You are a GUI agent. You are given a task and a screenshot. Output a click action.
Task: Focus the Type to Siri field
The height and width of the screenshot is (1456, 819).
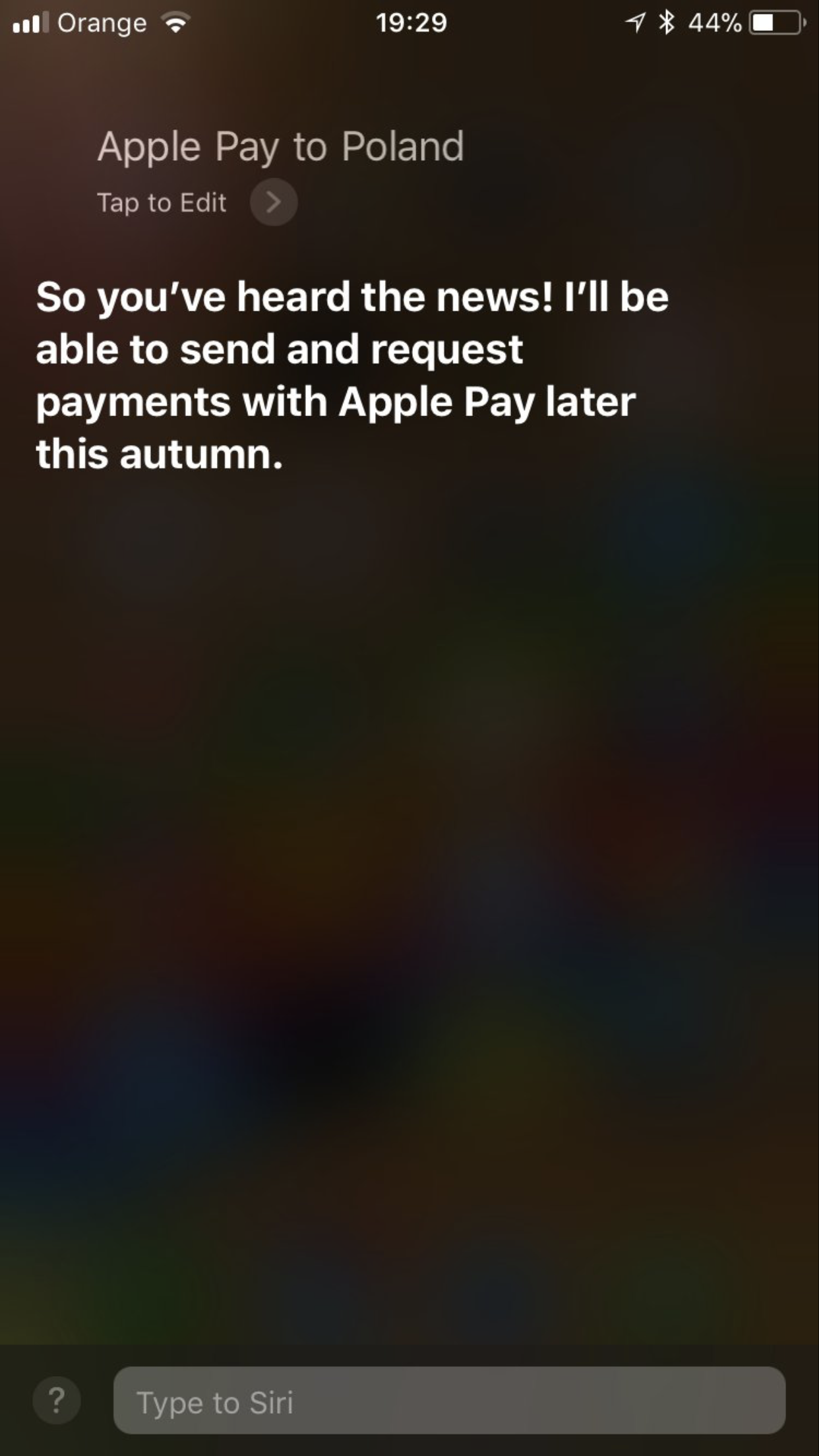449,1400
